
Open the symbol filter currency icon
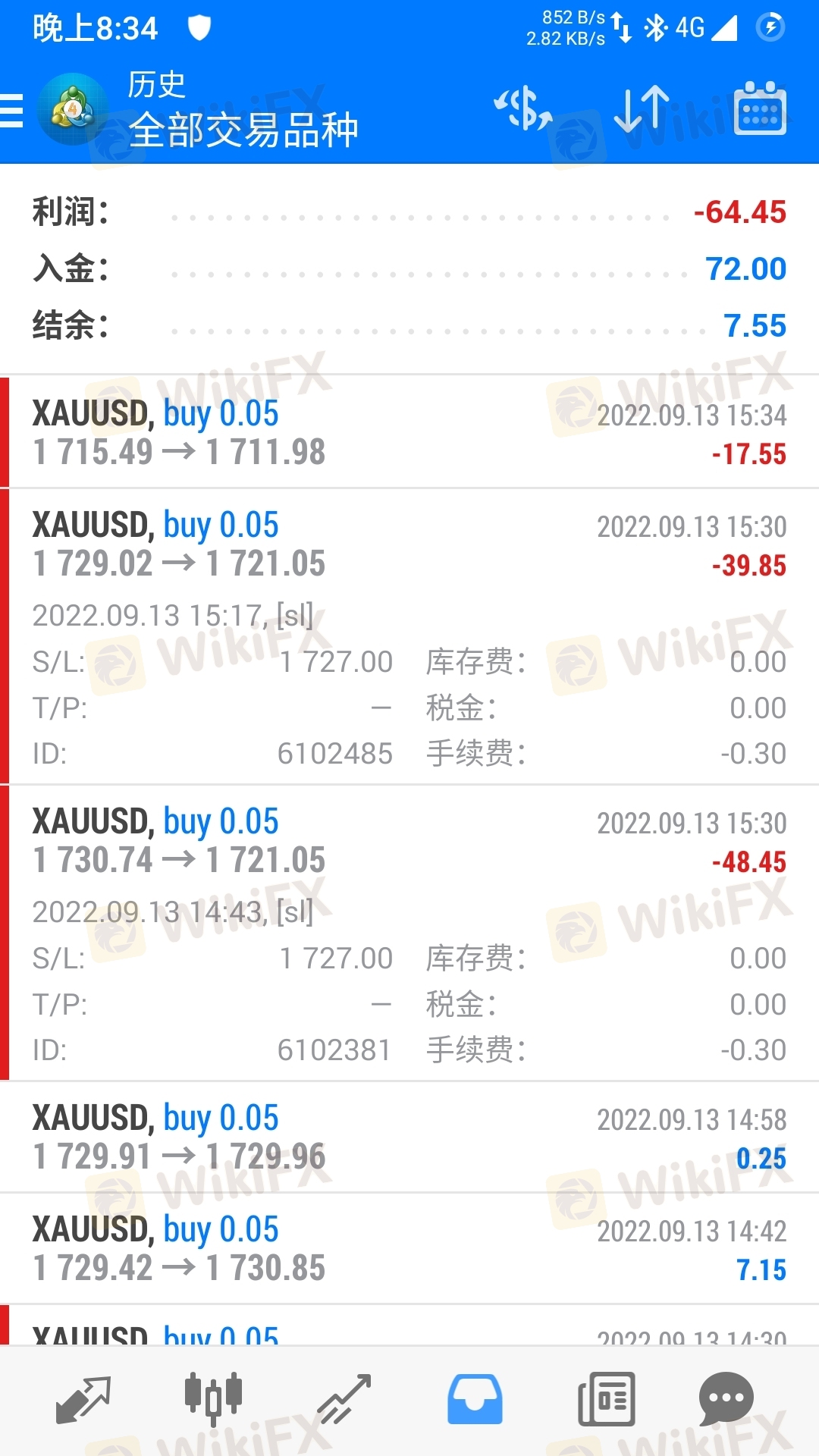pos(522,109)
